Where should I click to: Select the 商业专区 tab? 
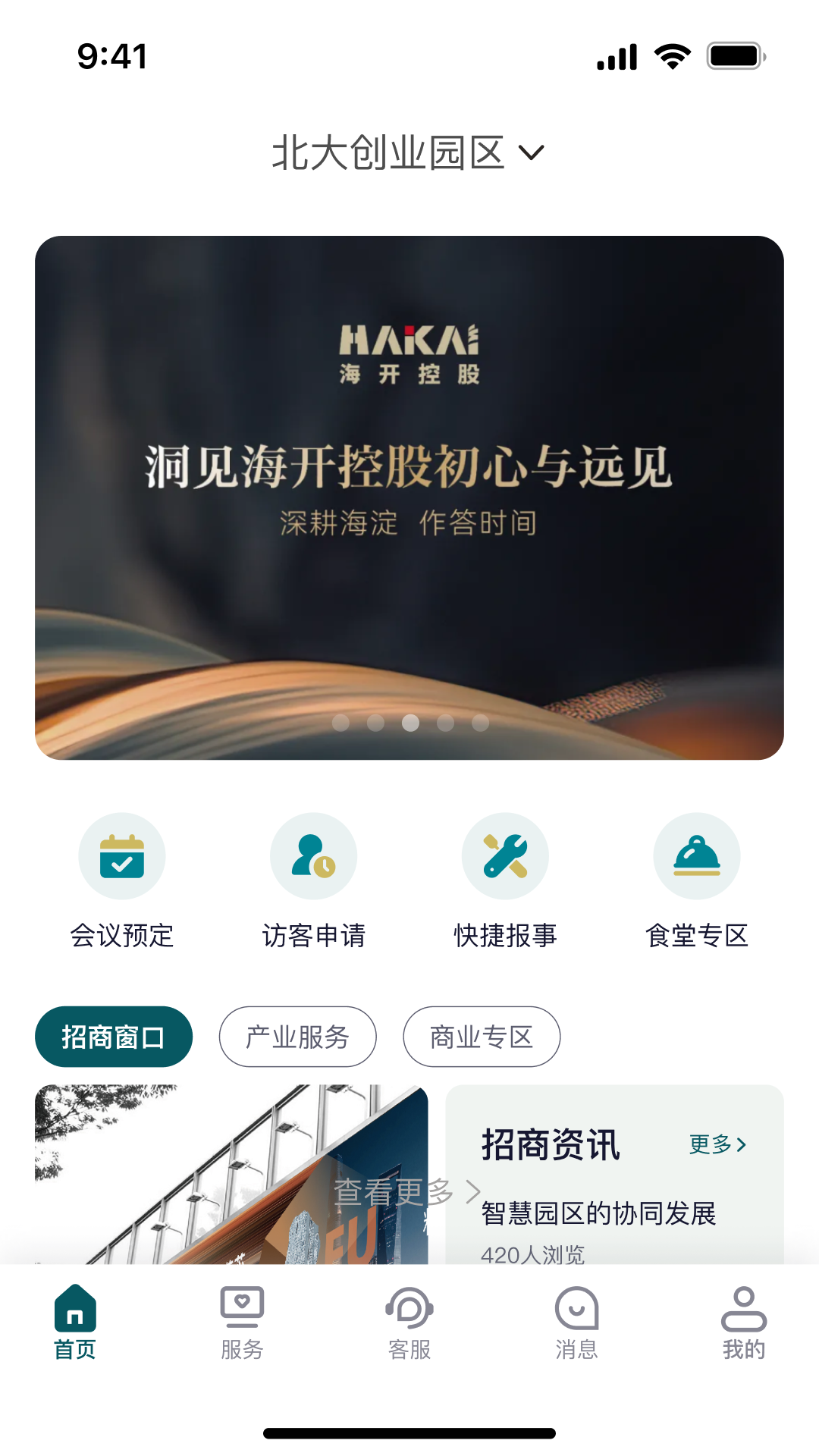point(482,1037)
